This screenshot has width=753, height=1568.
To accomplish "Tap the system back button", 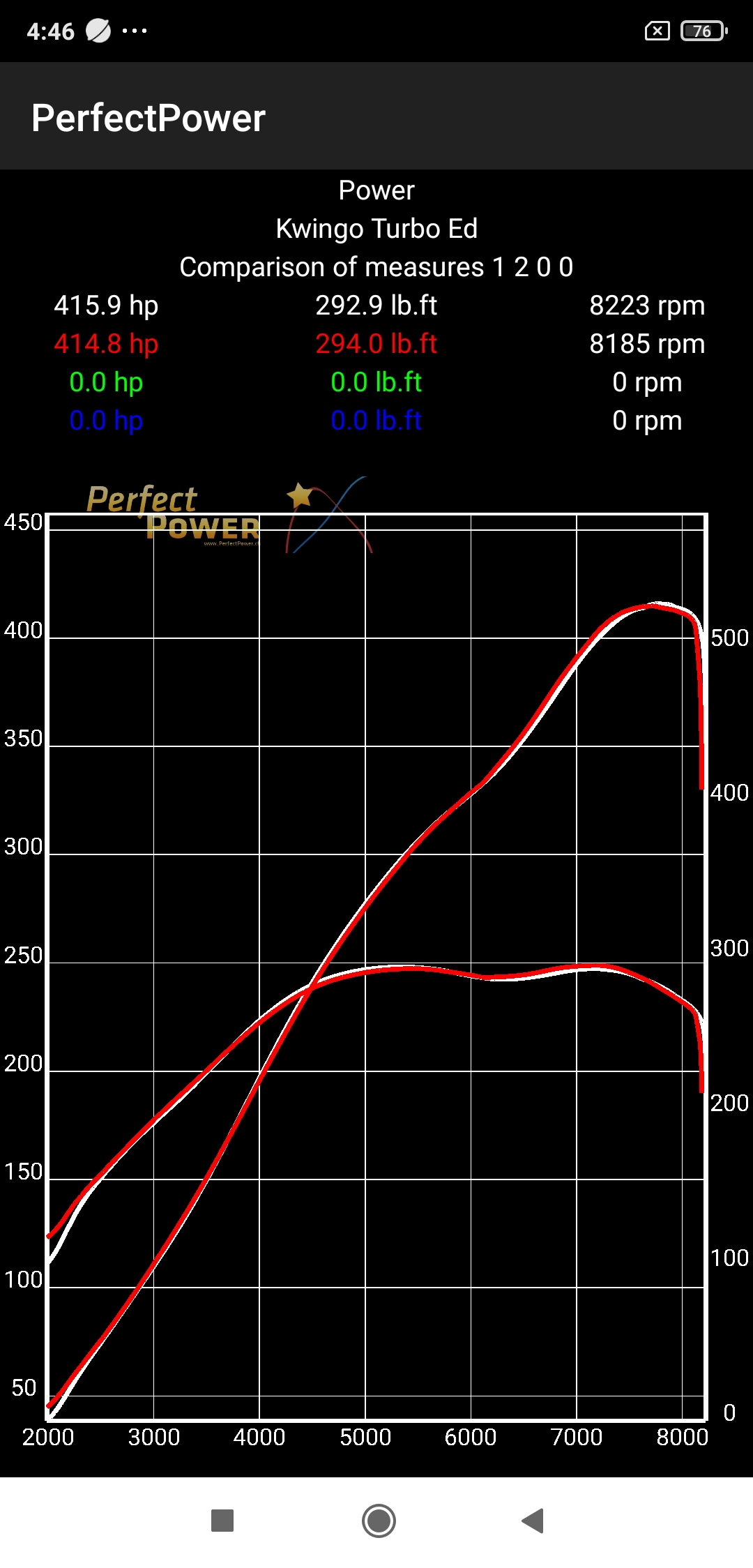I will [533, 1521].
